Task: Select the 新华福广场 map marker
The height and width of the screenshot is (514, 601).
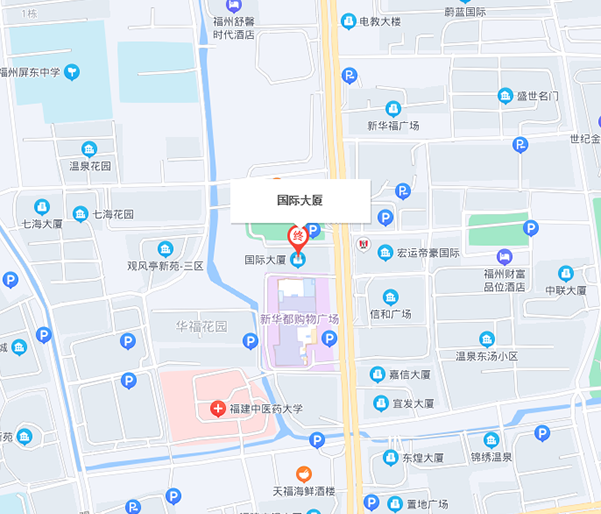Action: (393, 108)
